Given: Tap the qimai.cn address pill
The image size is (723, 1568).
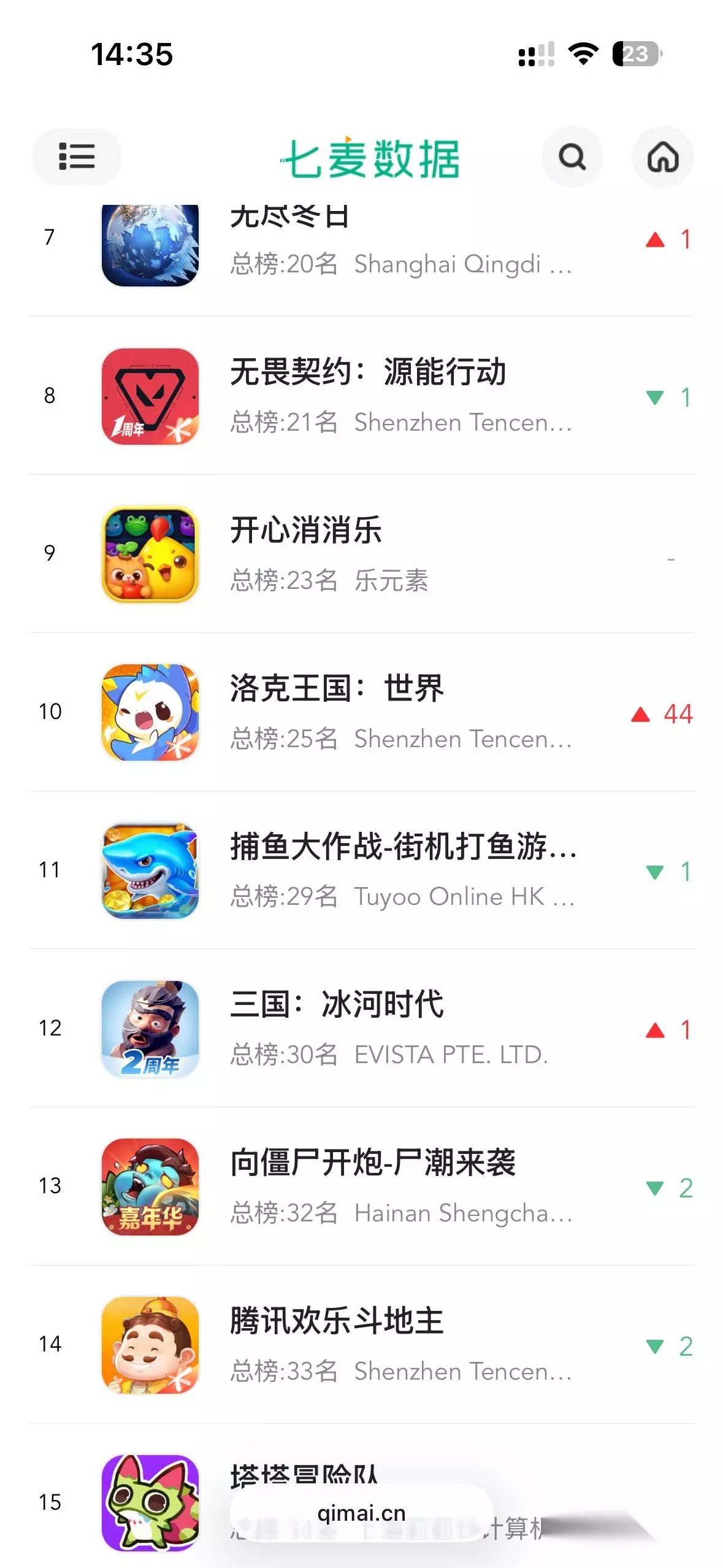Looking at the screenshot, I should coord(362,1513).
